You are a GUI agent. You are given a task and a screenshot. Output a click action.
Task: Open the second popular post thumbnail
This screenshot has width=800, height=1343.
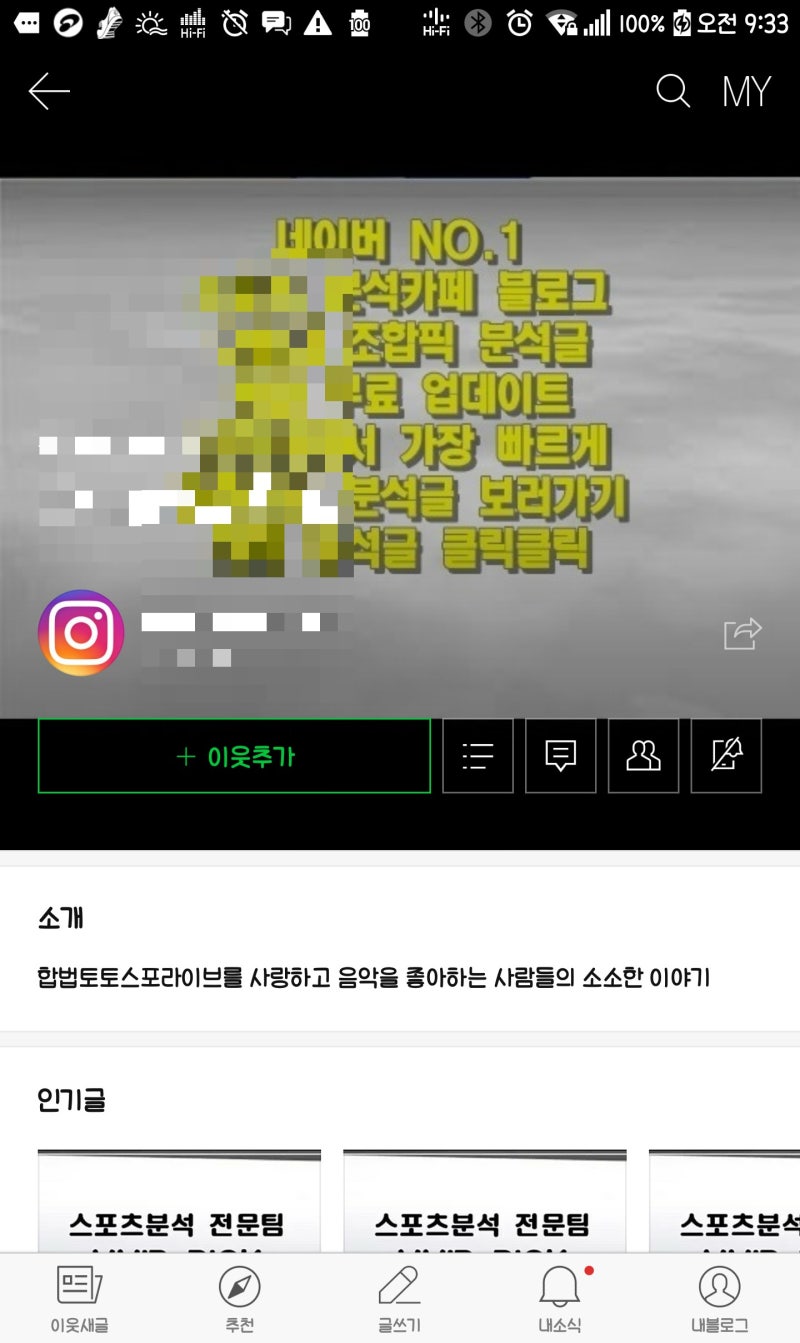pos(485,1201)
